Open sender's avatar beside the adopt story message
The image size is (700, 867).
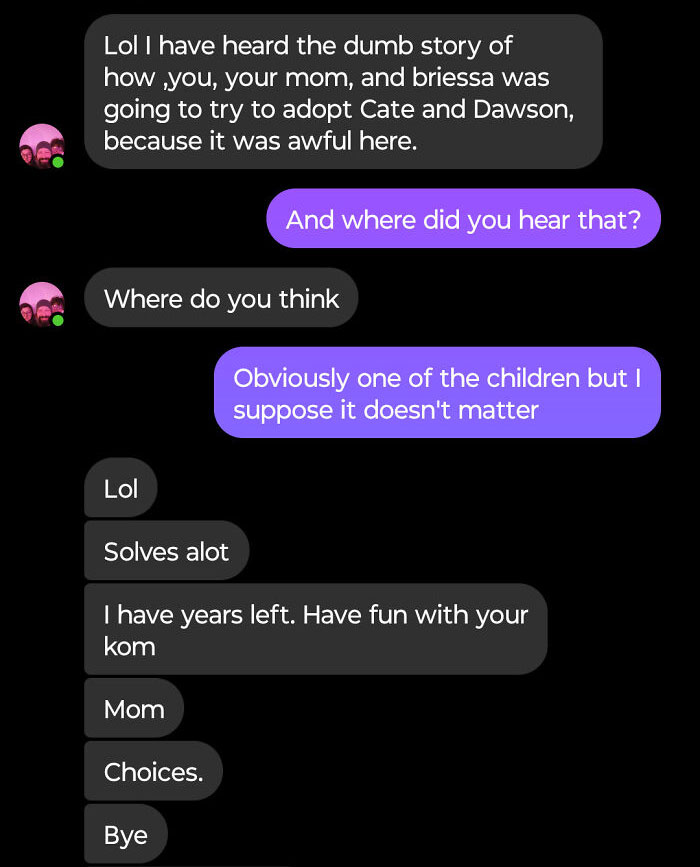(41, 146)
